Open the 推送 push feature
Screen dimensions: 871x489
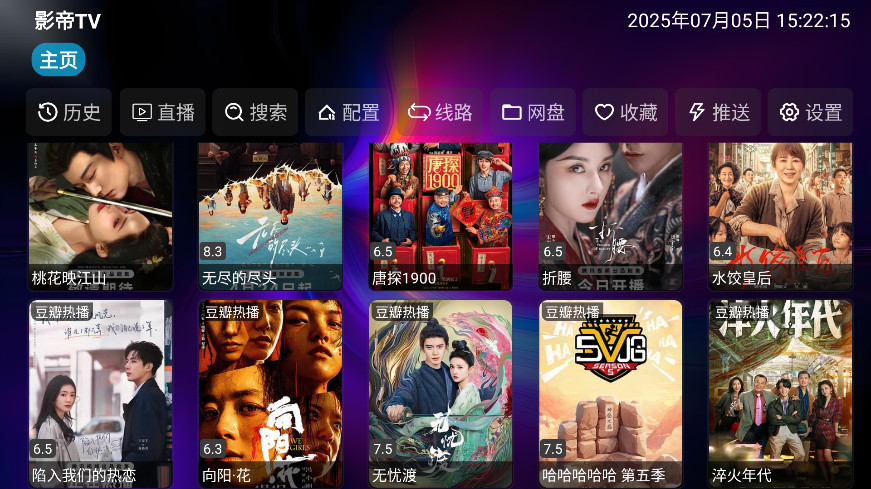point(718,112)
